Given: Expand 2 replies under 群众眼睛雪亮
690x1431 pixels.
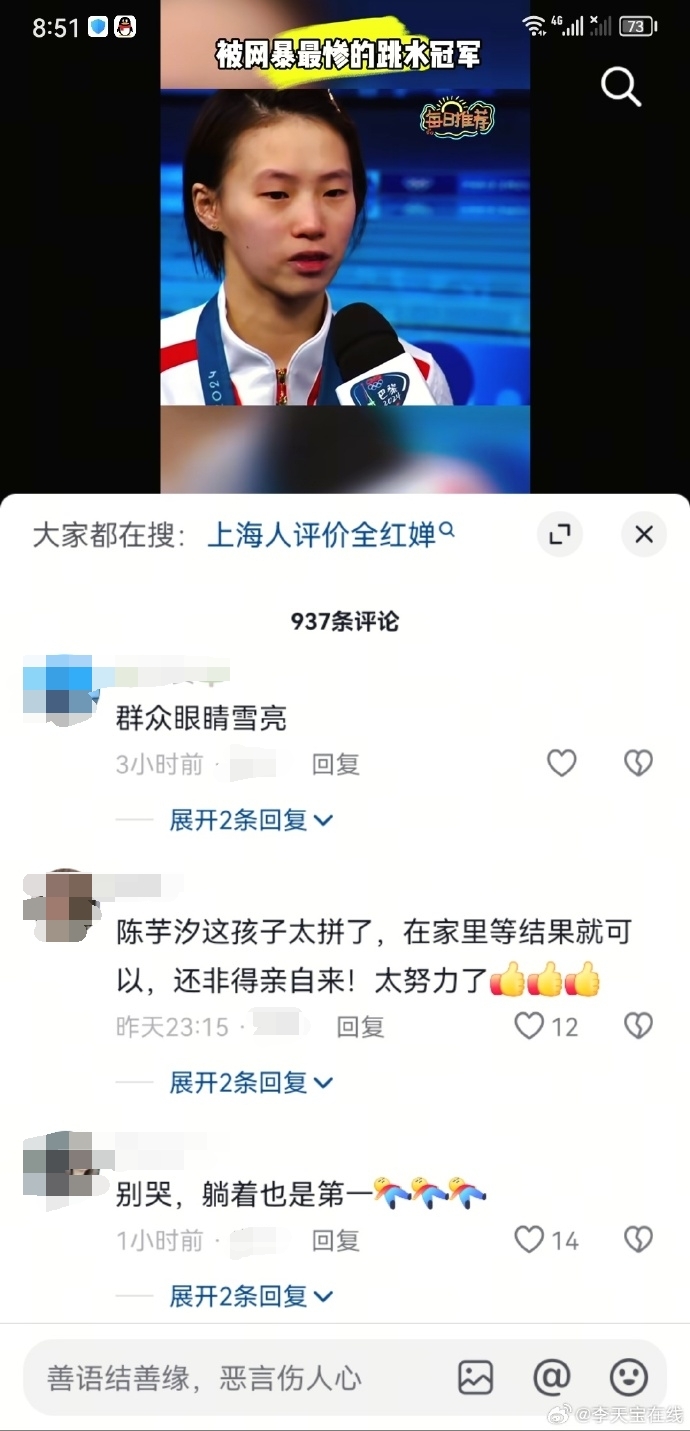Looking at the screenshot, I should 250,820.
